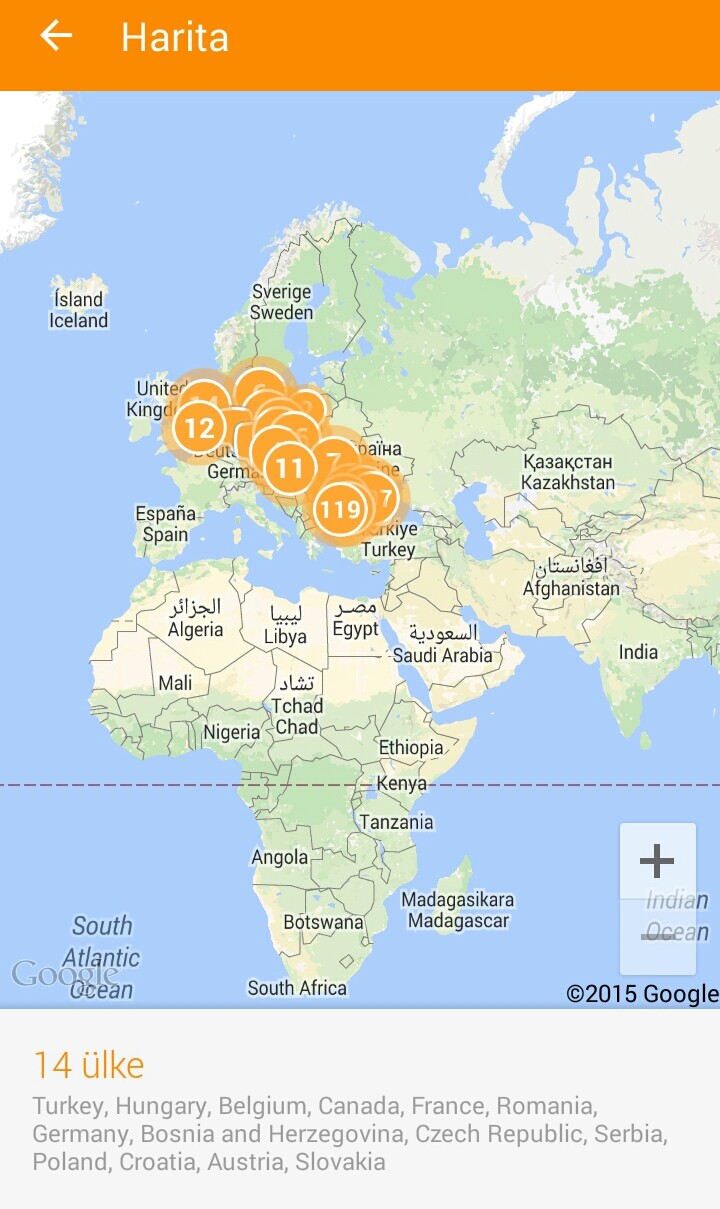Open the map cluster marked 11
The image size is (720, 1209).
tap(289, 467)
